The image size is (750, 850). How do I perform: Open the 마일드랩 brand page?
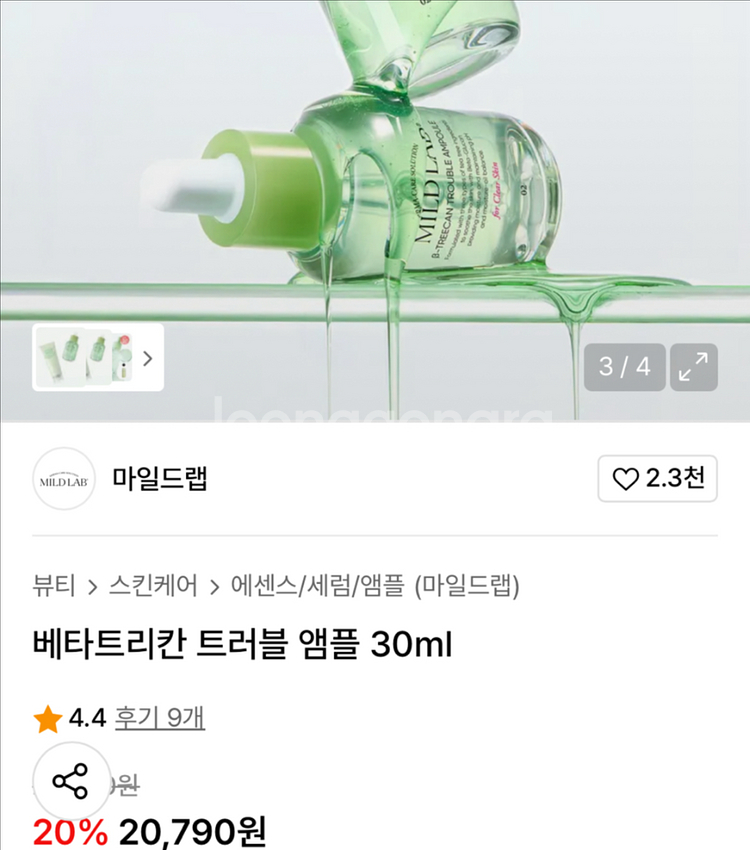pyautogui.click(x=160, y=479)
